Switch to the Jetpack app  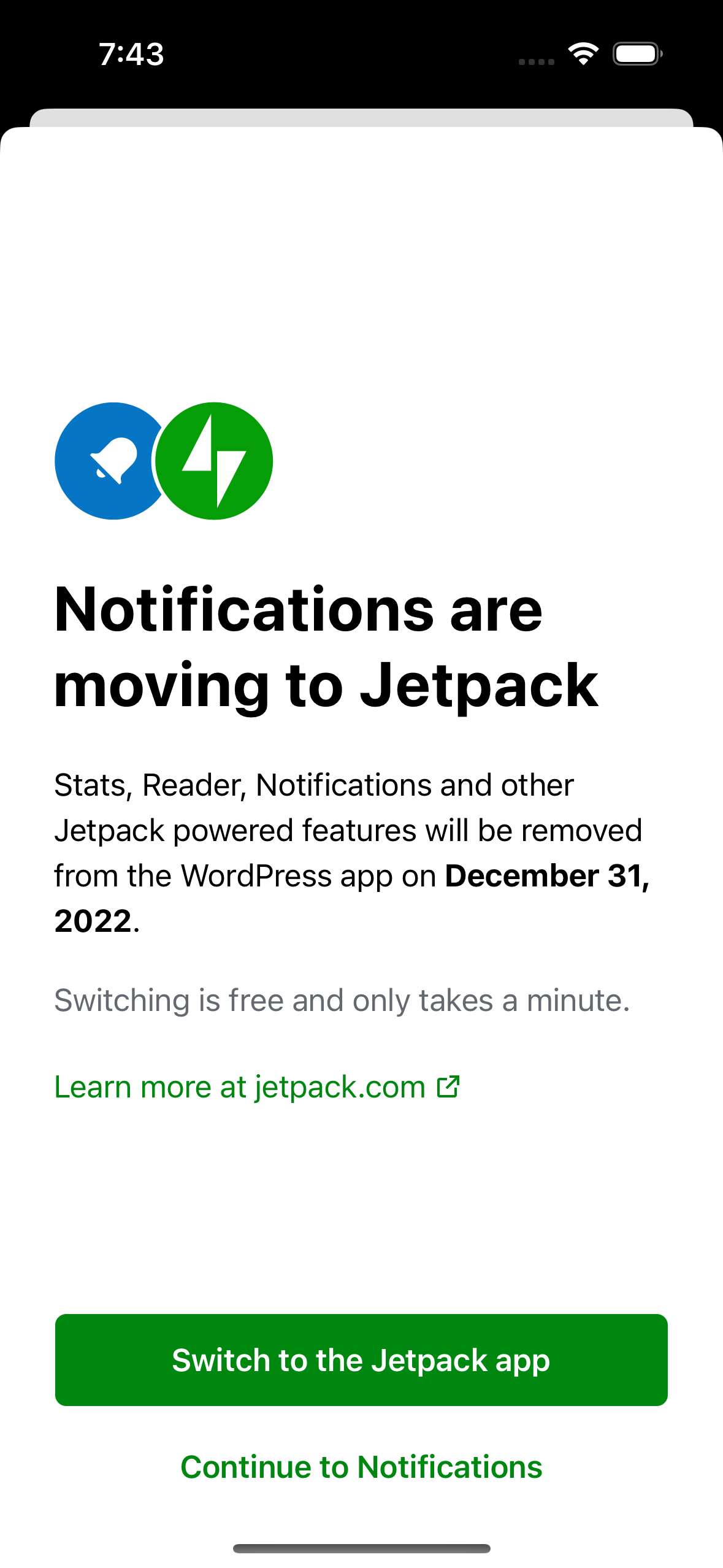pos(361,1359)
